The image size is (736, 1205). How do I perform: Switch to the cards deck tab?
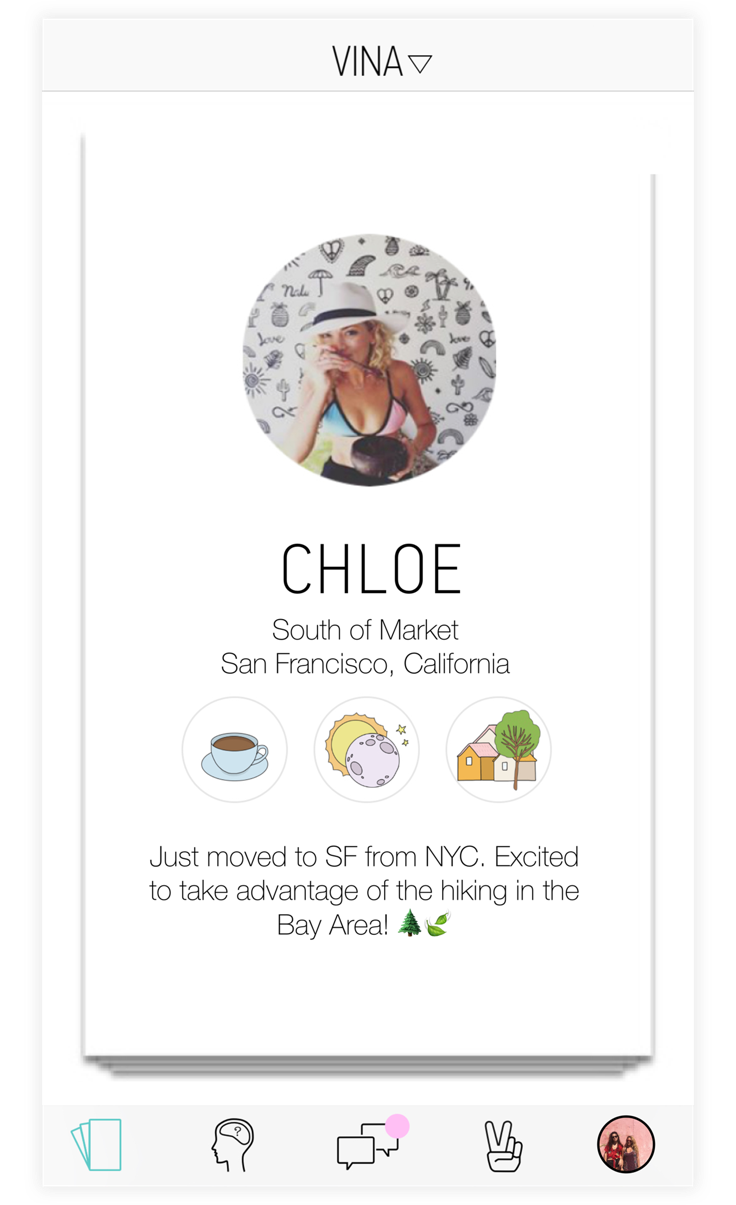pyautogui.click(x=96, y=1144)
